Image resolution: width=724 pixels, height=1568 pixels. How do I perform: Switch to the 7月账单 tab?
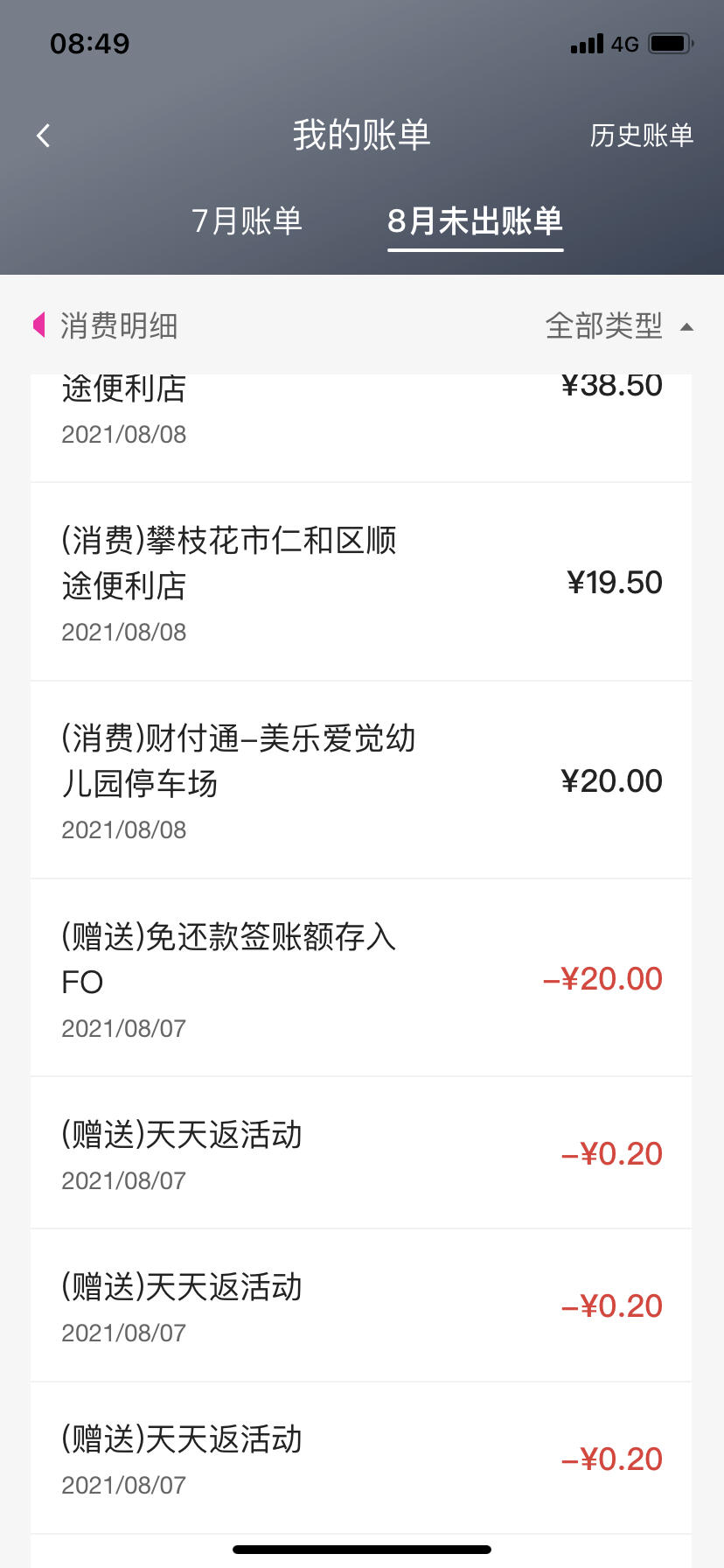click(247, 220)
